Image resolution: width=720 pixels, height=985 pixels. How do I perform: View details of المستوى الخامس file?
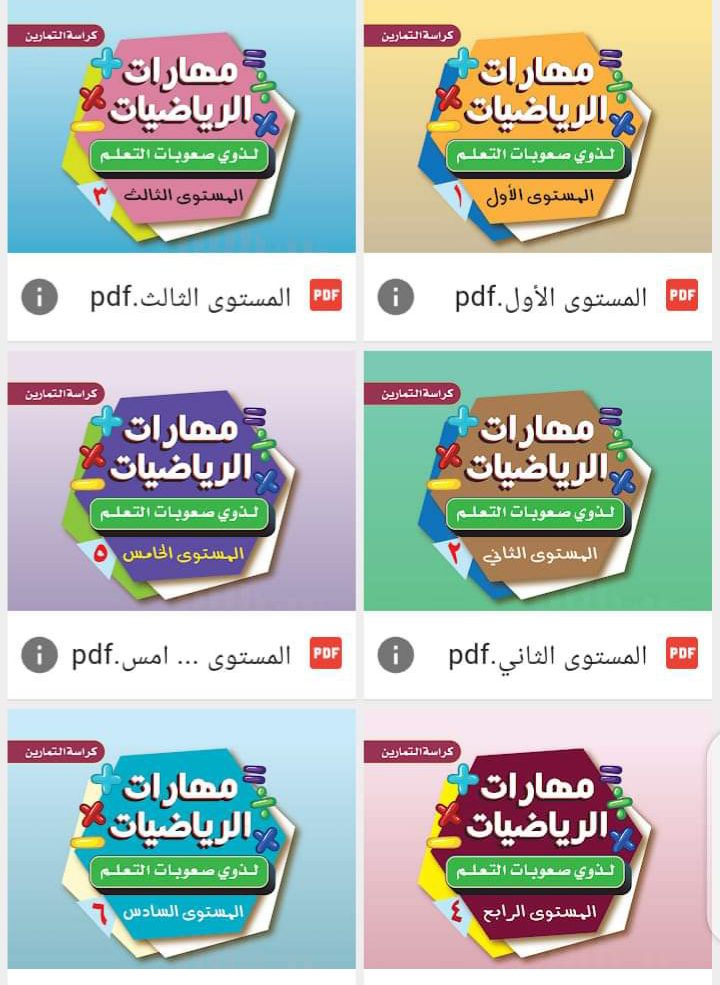coord(39,655)
